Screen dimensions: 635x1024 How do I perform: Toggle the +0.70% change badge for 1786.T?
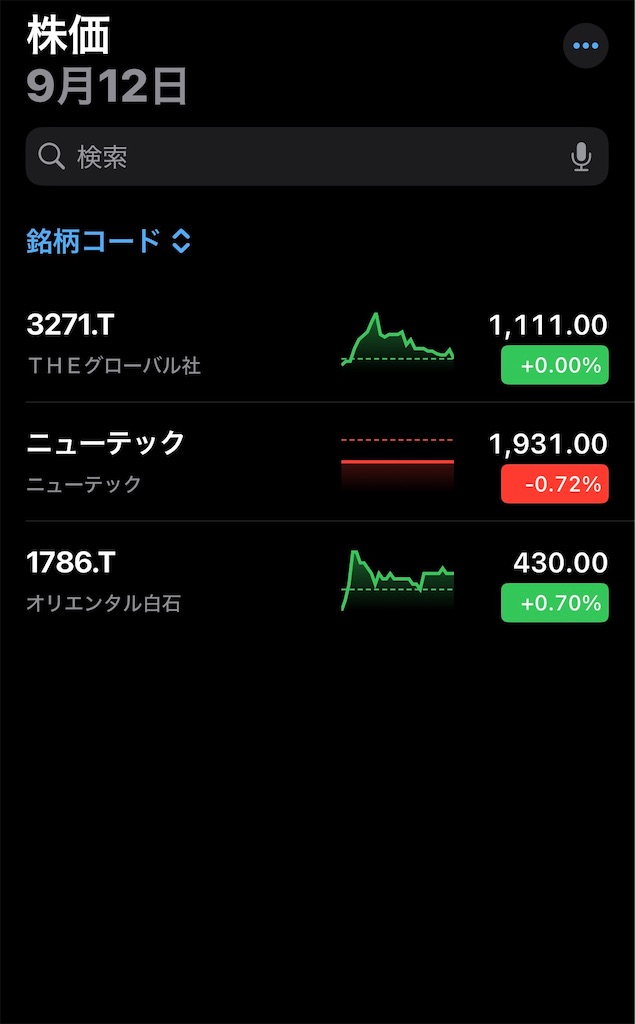554,603
